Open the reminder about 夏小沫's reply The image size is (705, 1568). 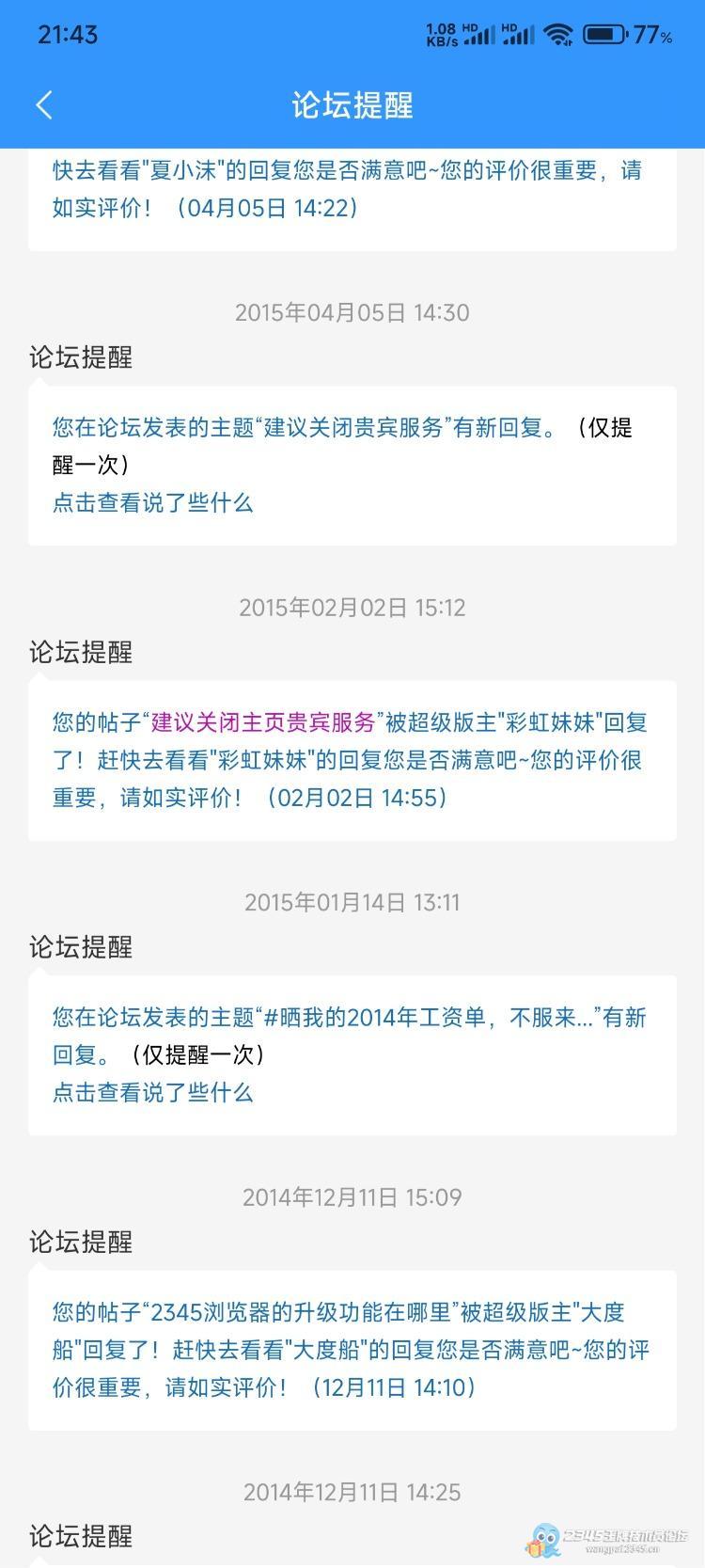(x=352, y=198)
